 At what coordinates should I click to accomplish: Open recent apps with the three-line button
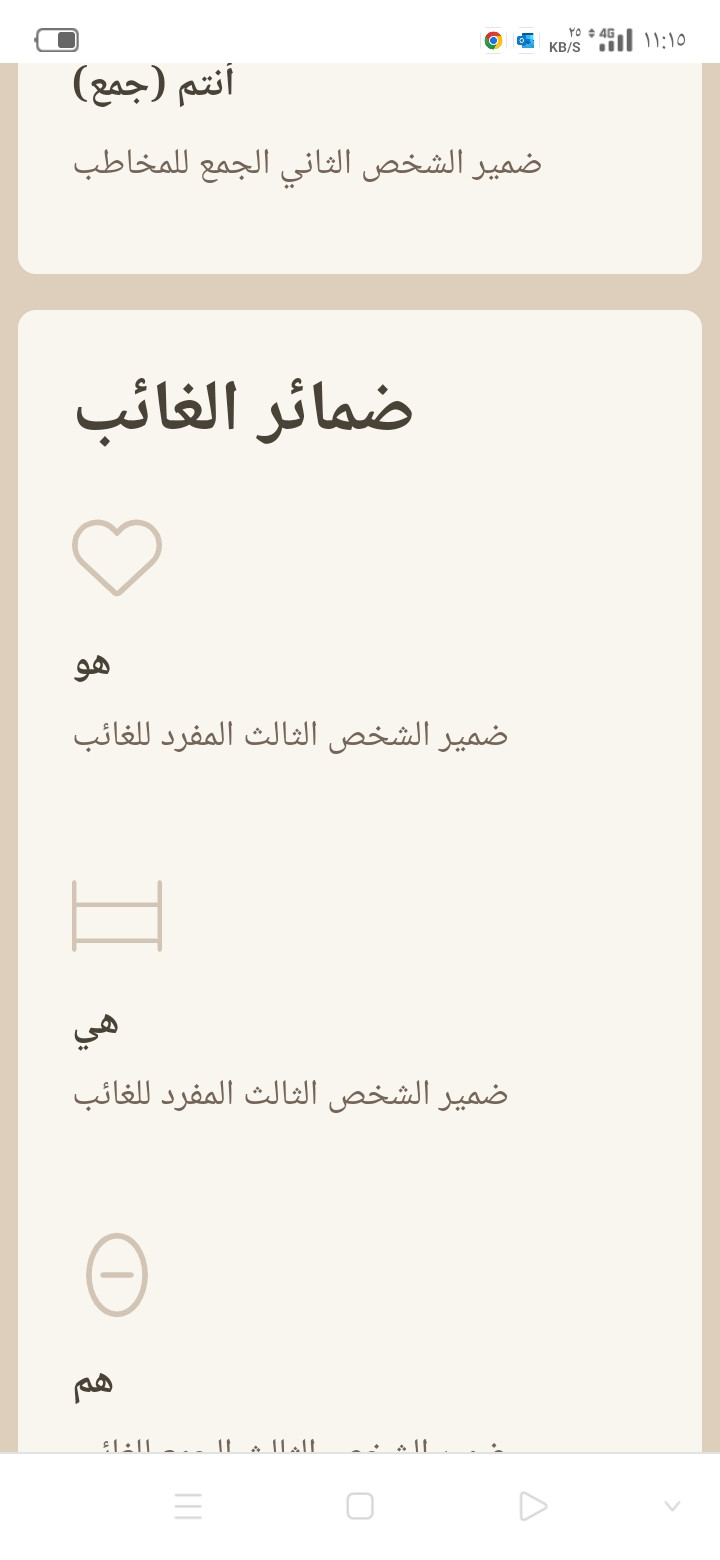point(188,1506)
